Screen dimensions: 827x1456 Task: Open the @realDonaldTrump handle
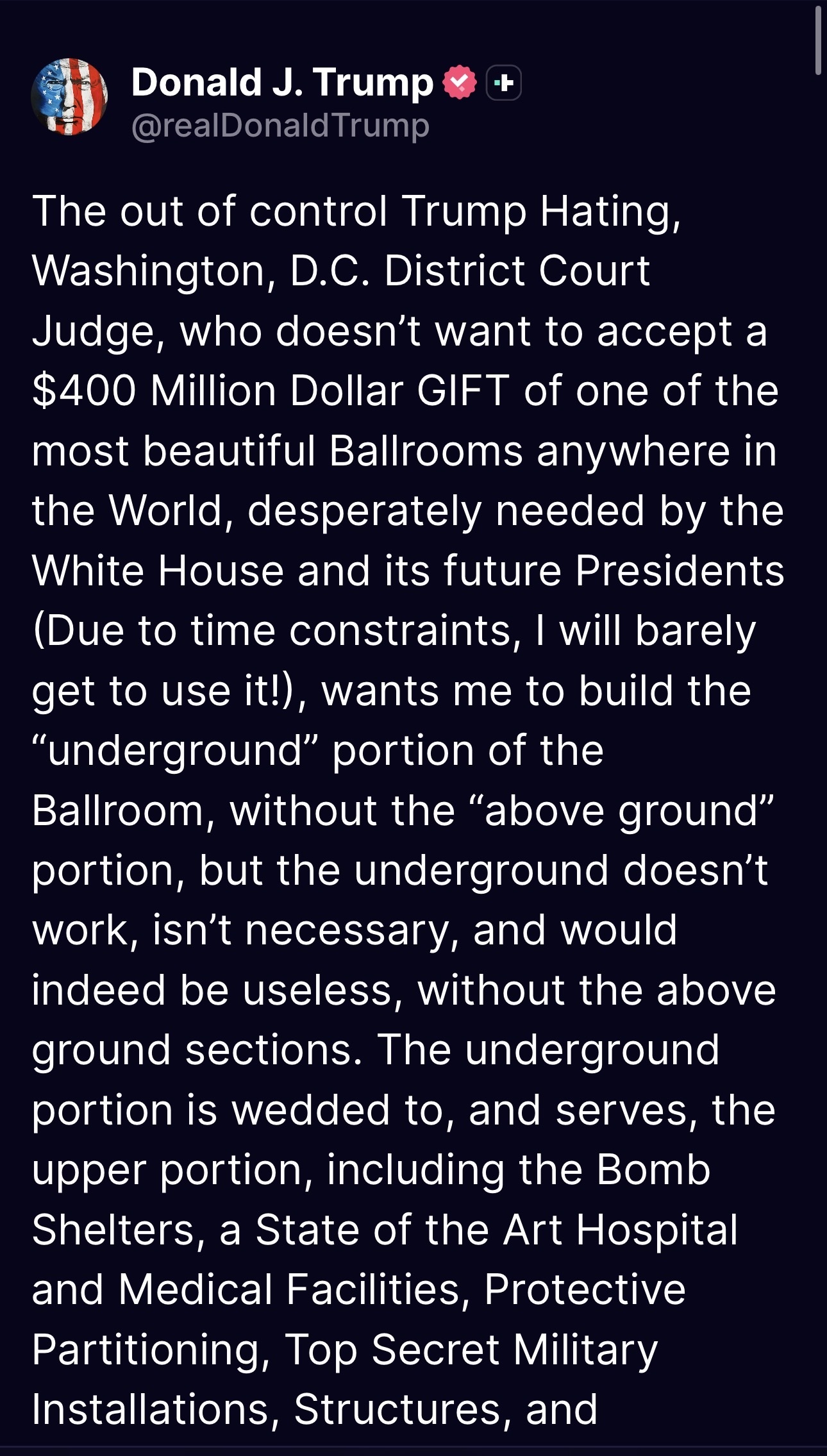(x=280, y=126)
